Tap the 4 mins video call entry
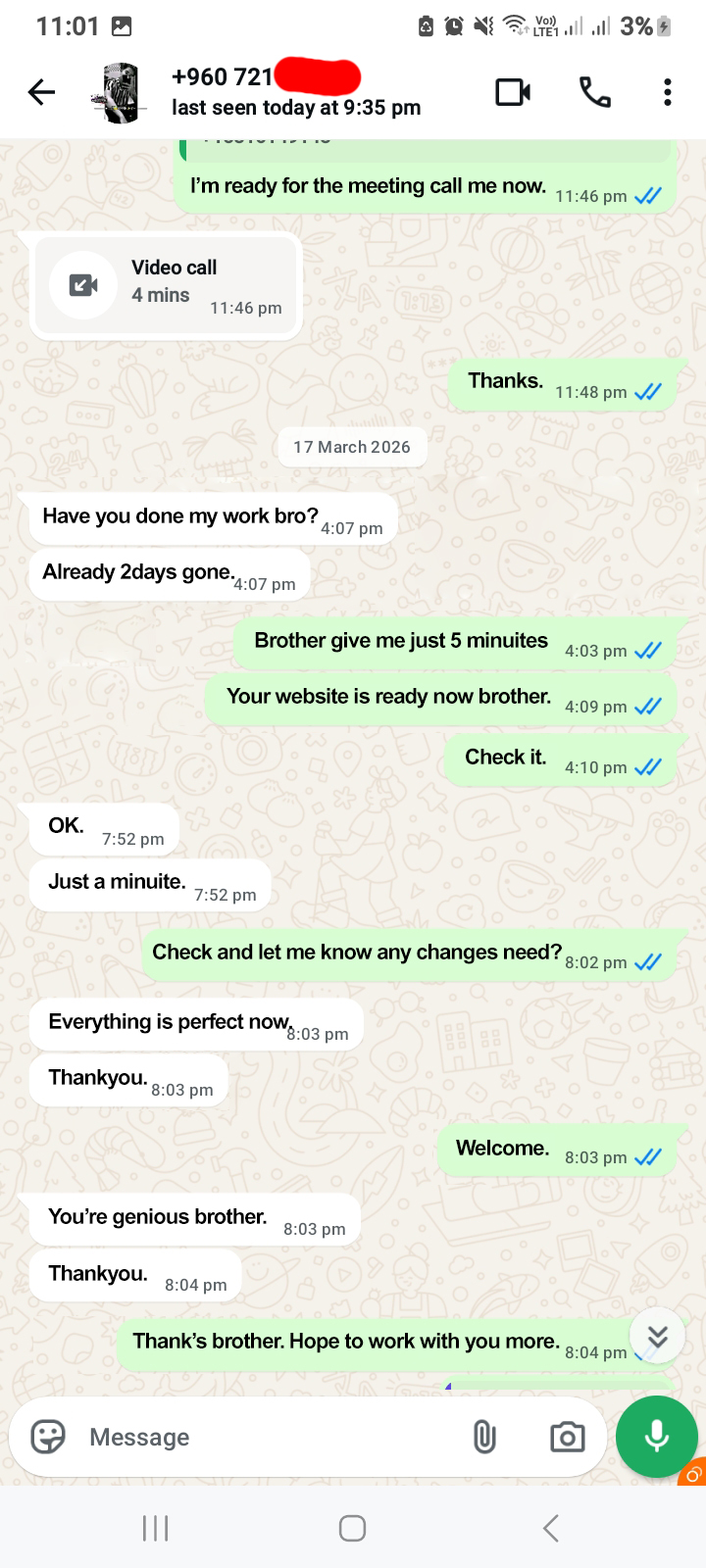The image size is (706, 1568). [x=165, y=286]
